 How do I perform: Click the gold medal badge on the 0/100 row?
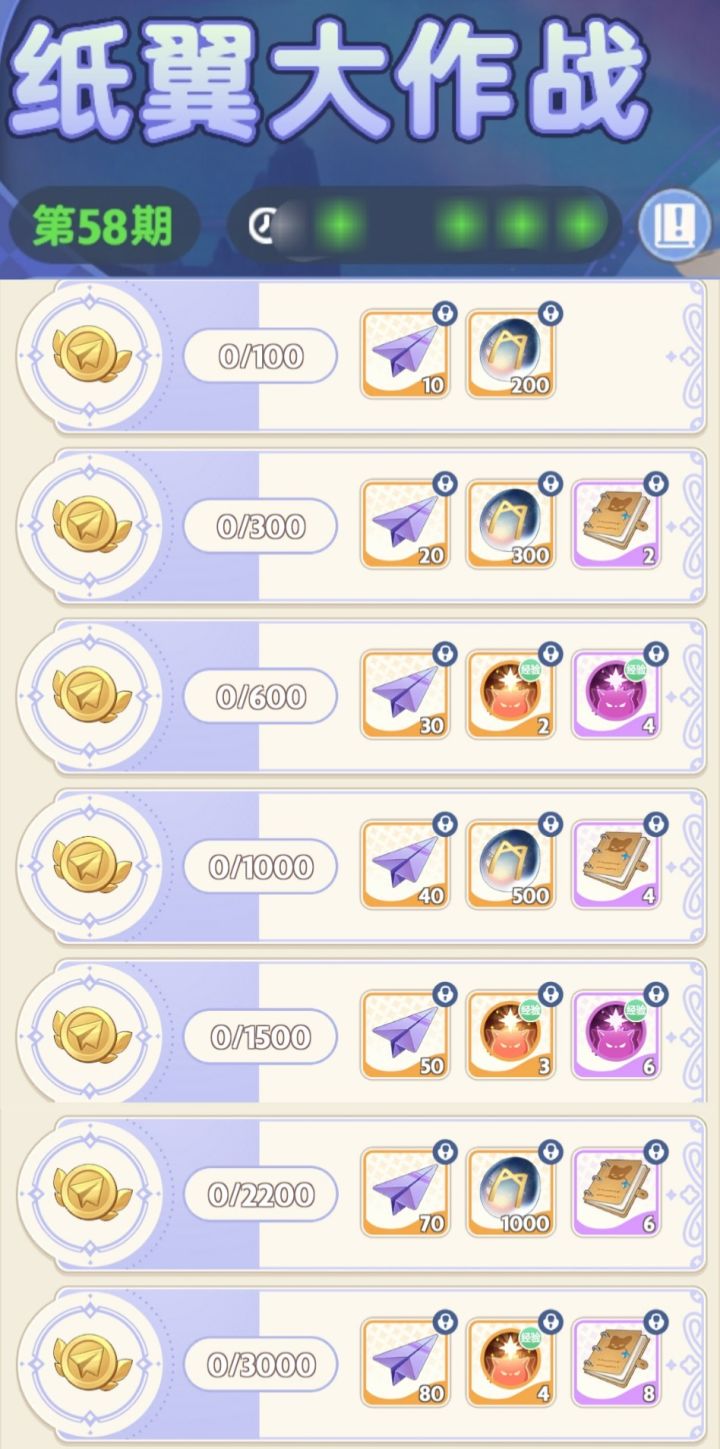(x=92, y=355)
